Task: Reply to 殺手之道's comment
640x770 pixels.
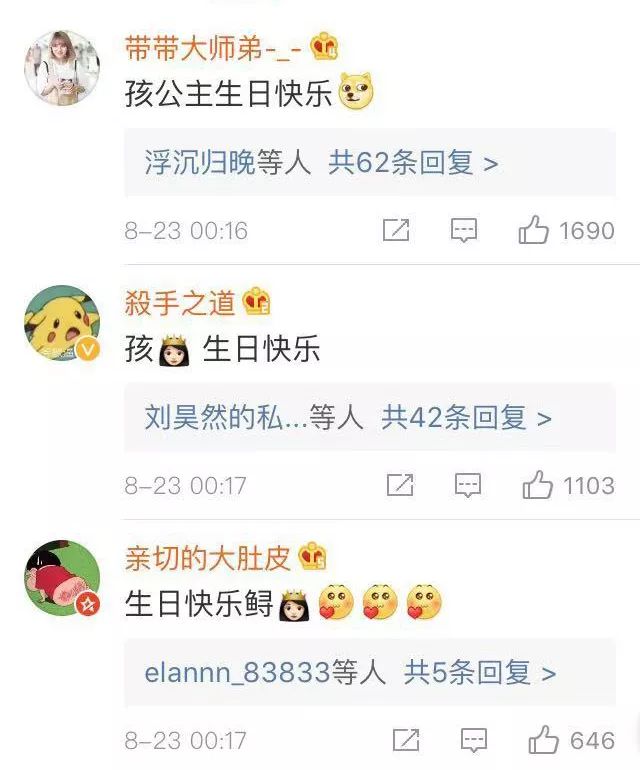Action: tap(467, 486)
